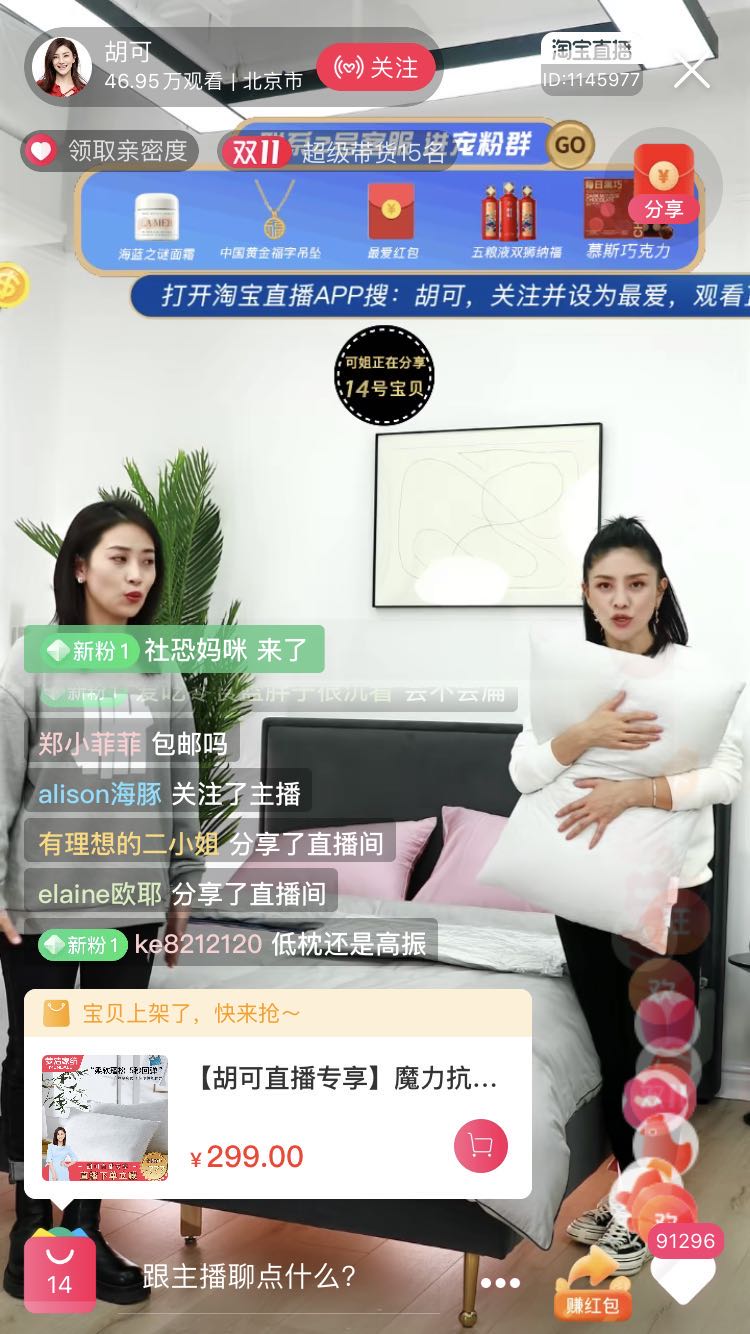Add the ¥299.00 pillow to cart
The height and width of the screenshot is (1334, 750).
coord(480,1146)
